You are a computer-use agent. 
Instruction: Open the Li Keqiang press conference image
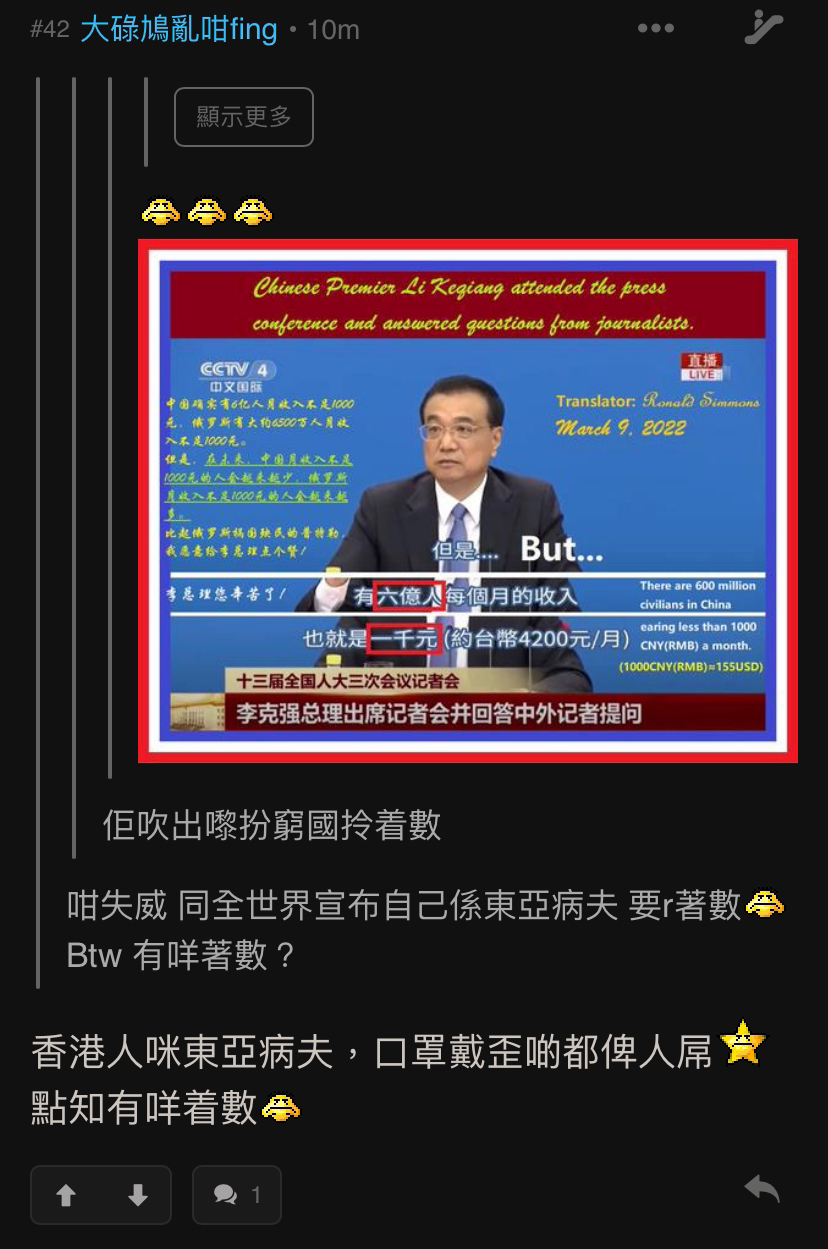pos(466,500)
